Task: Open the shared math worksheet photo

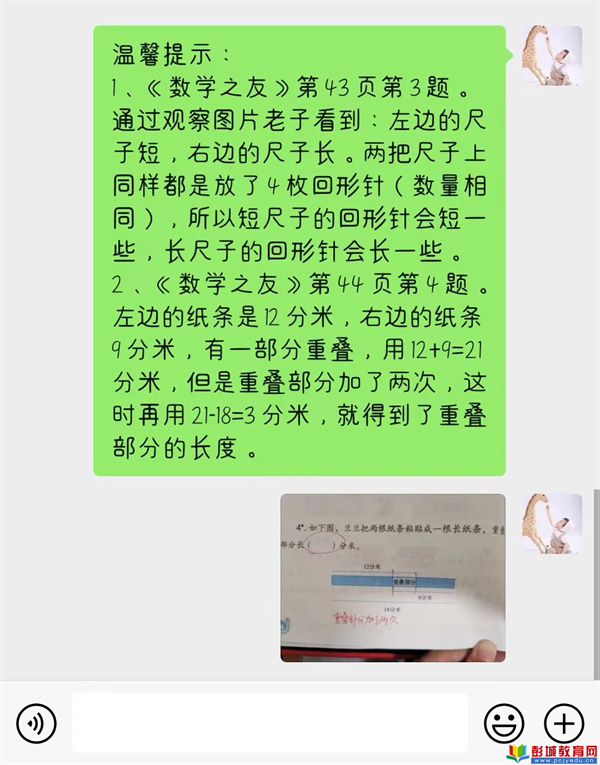Action: pos(392,577)
